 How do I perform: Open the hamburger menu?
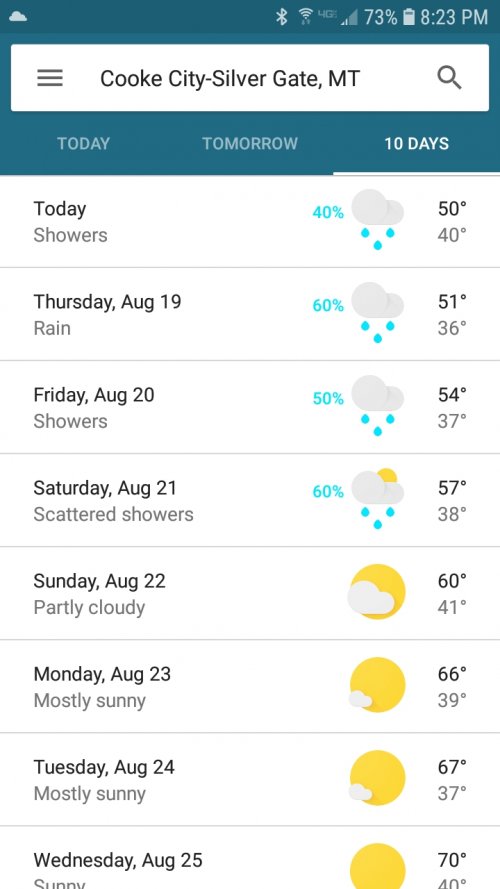click(50, 78)
